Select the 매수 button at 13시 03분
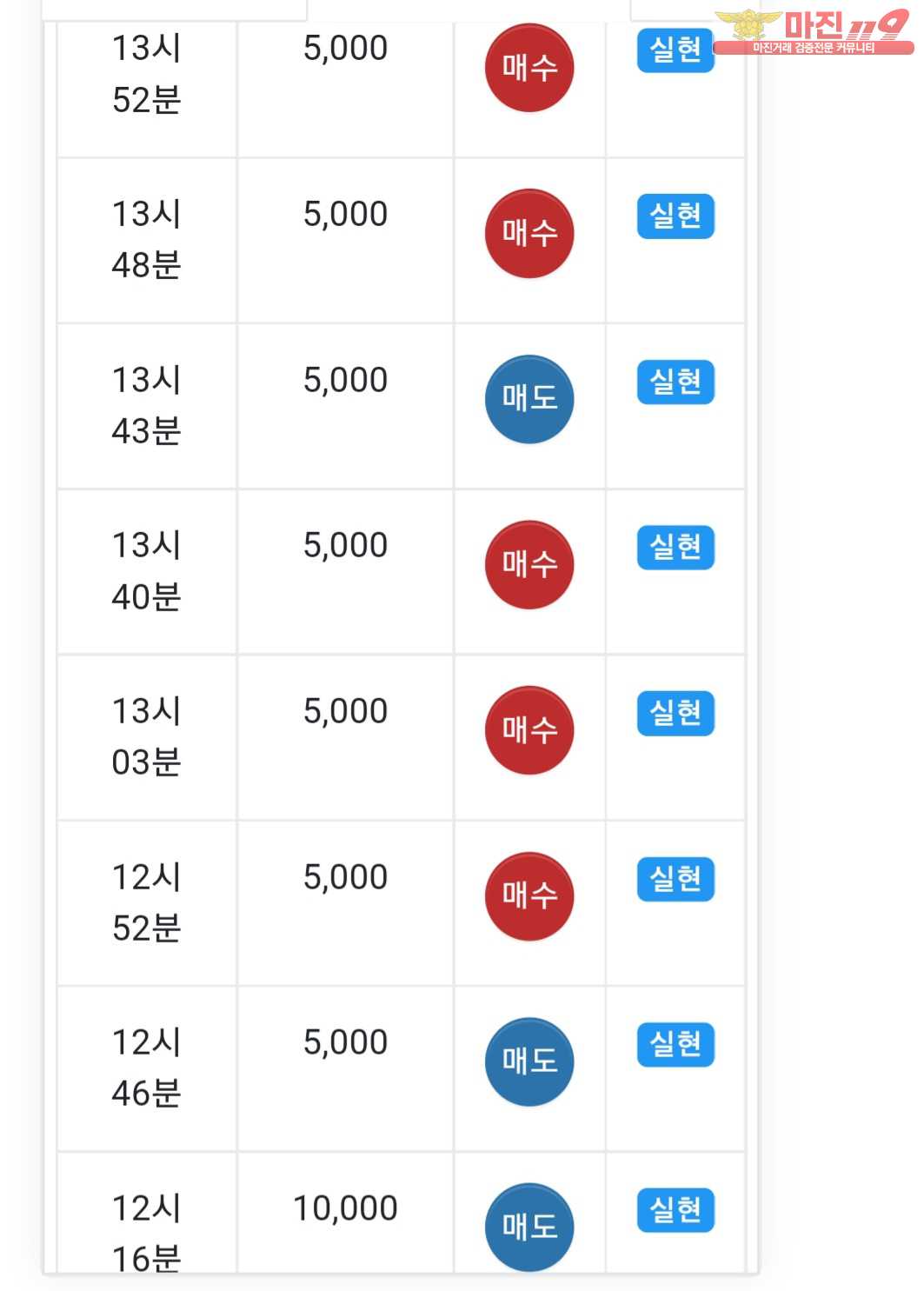The height and width of the screenshot is (1291, 924). pyautogui.click(x=528, y=730)
